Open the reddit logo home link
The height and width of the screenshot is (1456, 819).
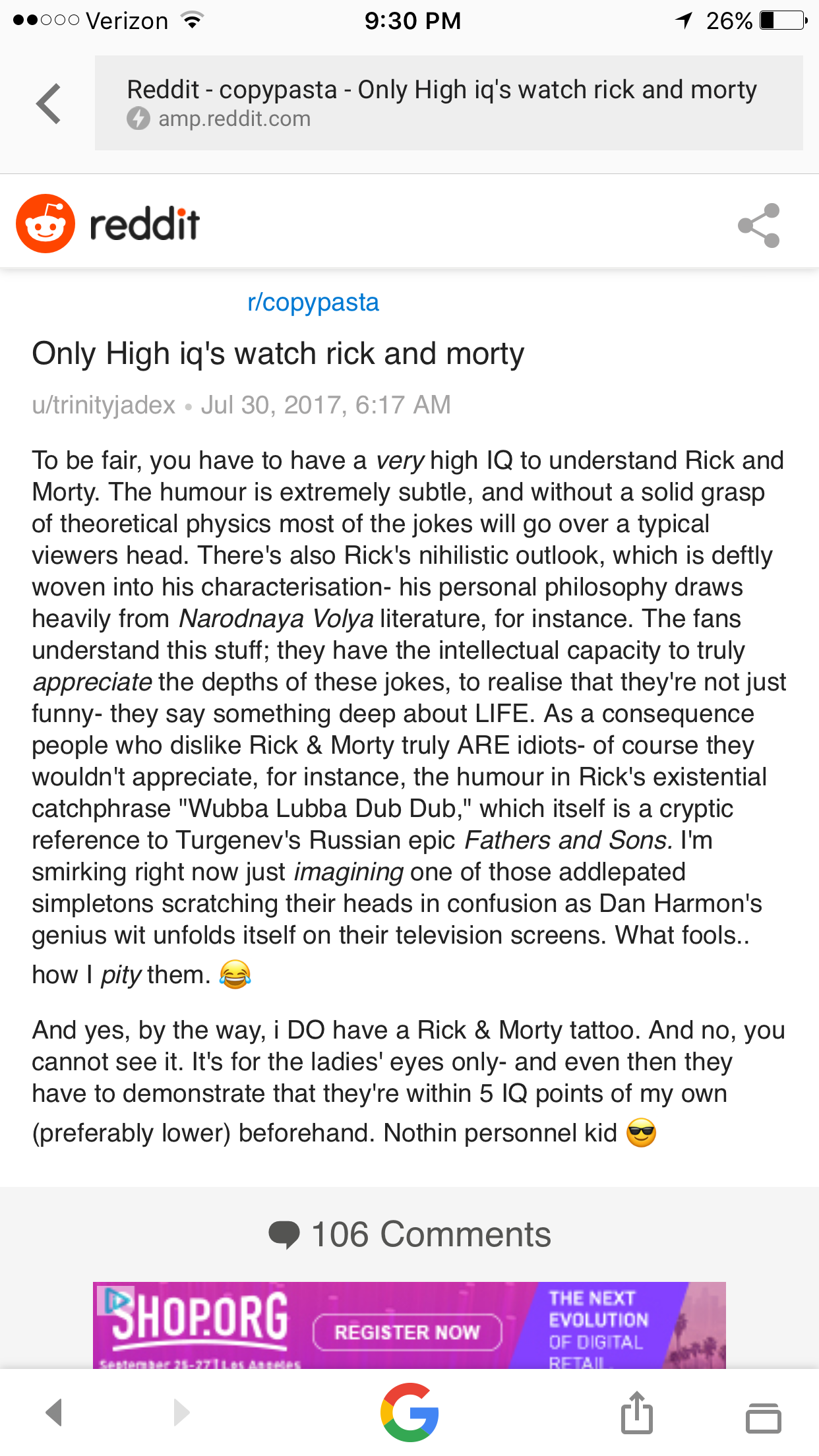pos(108,224)
